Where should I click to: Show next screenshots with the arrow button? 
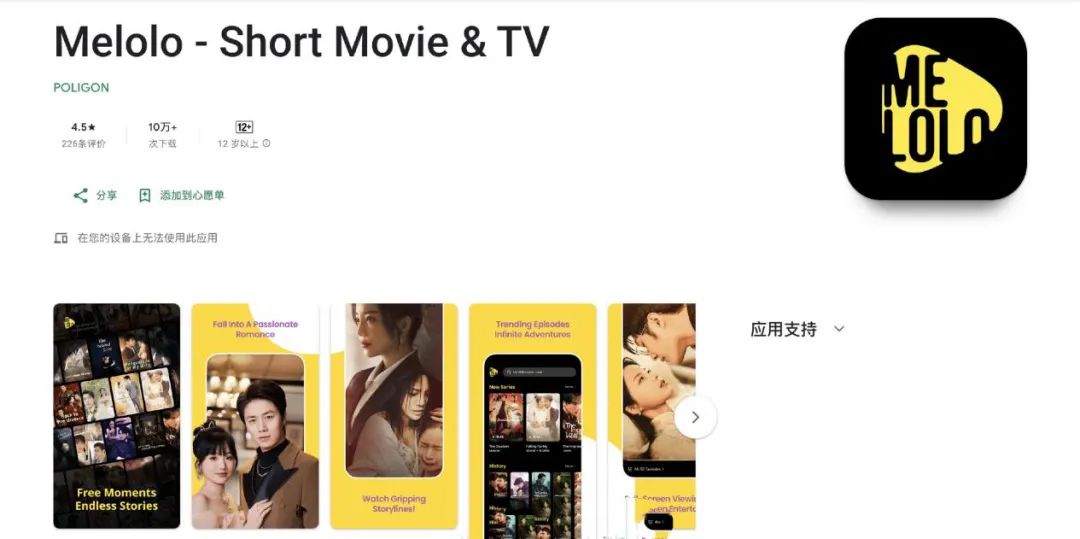click(x=695, y=417)
